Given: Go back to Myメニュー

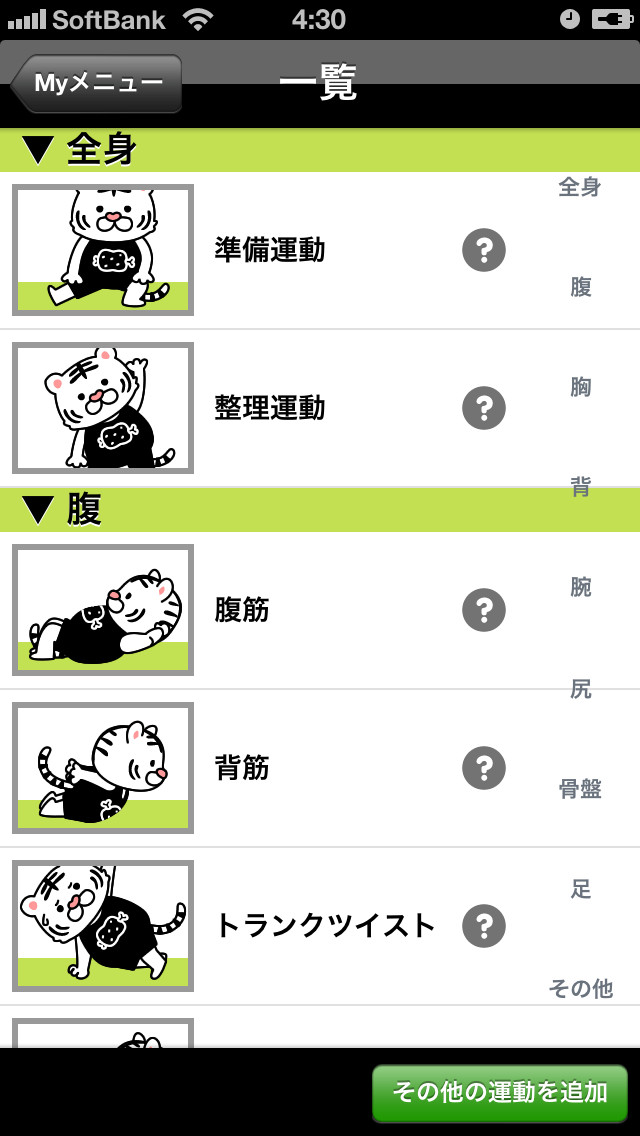Looking at the screenshot, I should (97, 83).
